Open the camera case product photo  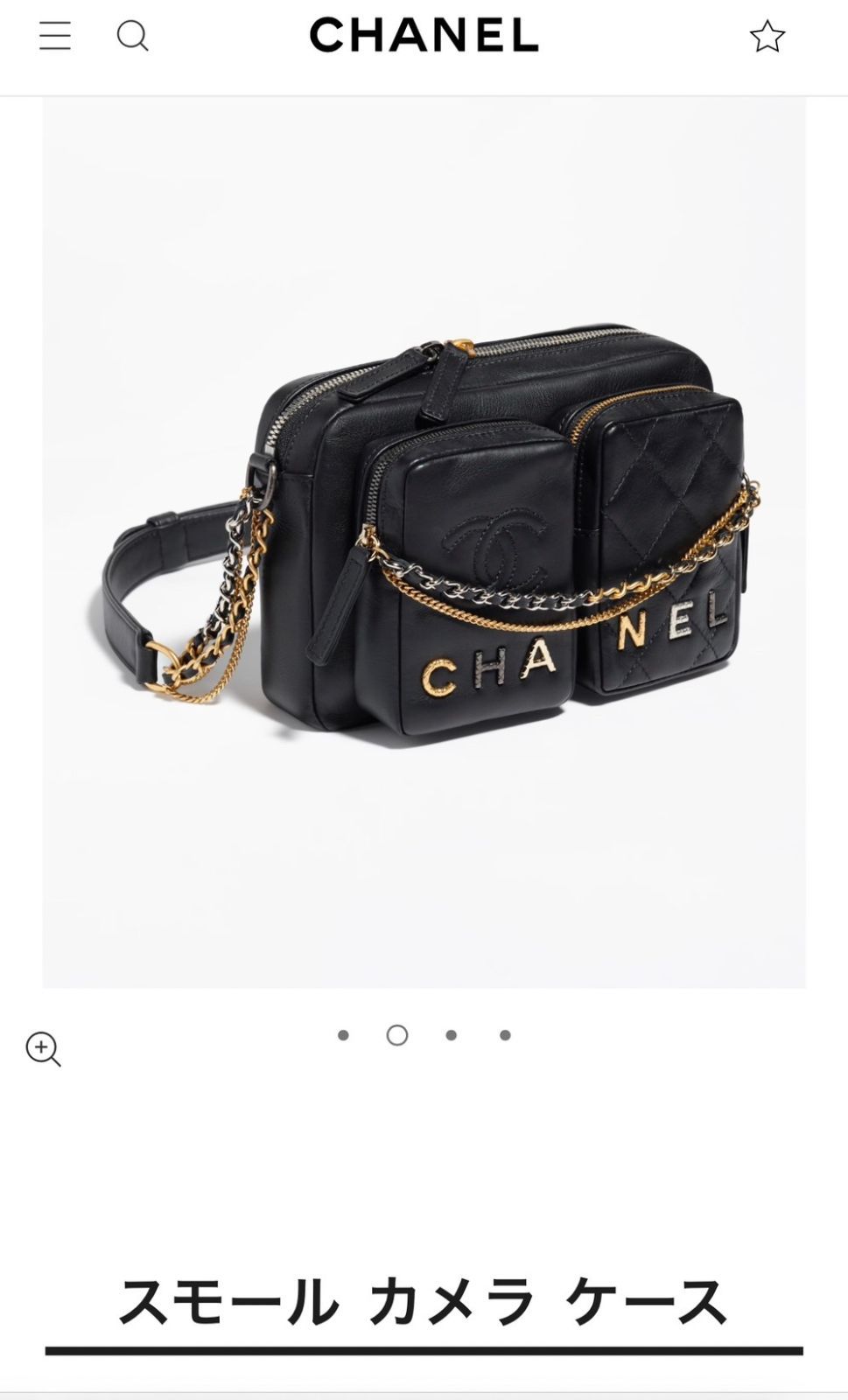(424, 542)
